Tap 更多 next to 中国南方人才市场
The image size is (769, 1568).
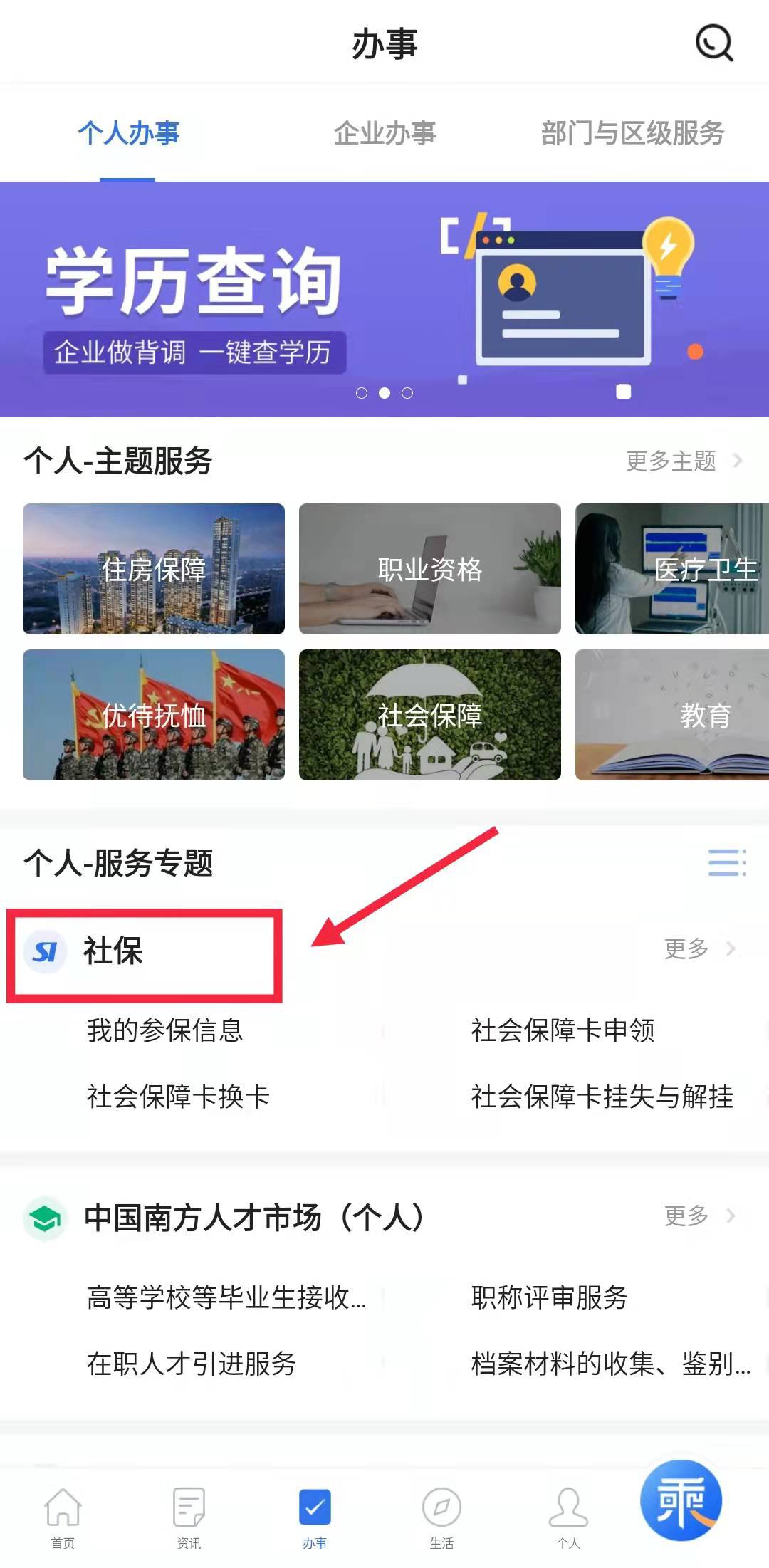[x=698, y=1216]
